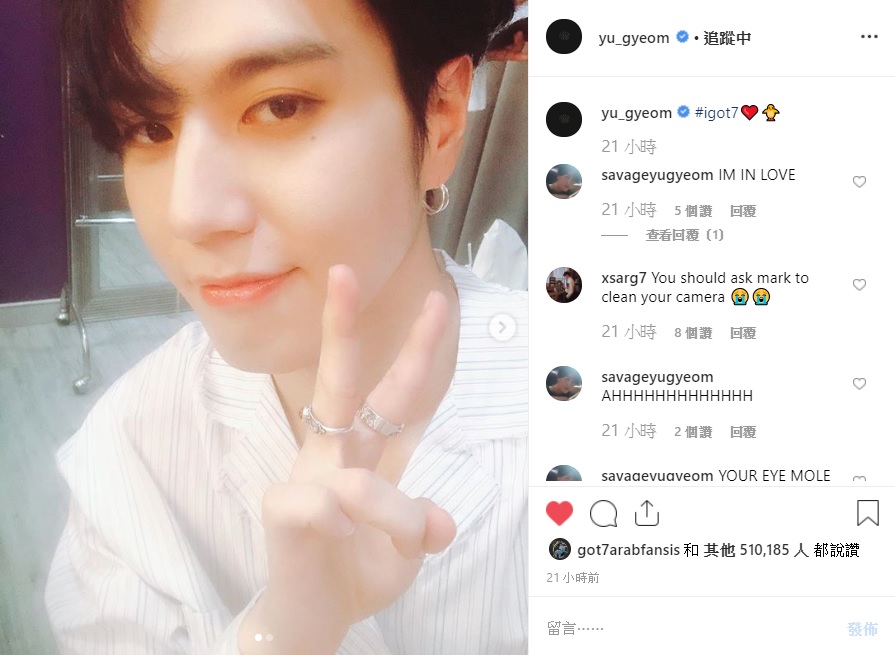This screenshot has width=895, height=655.
Task: Bookmark this post
Action: coord(867,514)
